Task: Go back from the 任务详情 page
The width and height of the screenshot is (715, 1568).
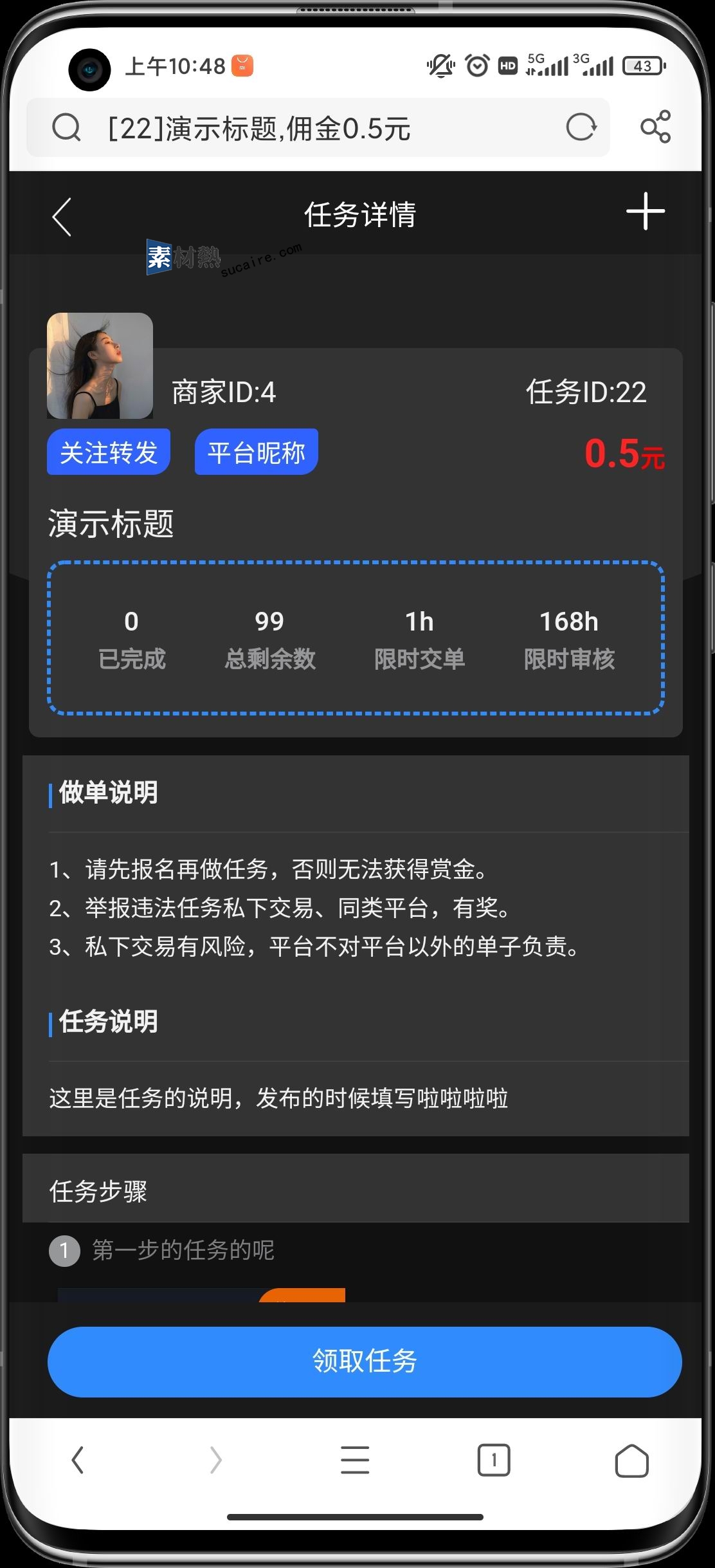Action: coord(62,217)
